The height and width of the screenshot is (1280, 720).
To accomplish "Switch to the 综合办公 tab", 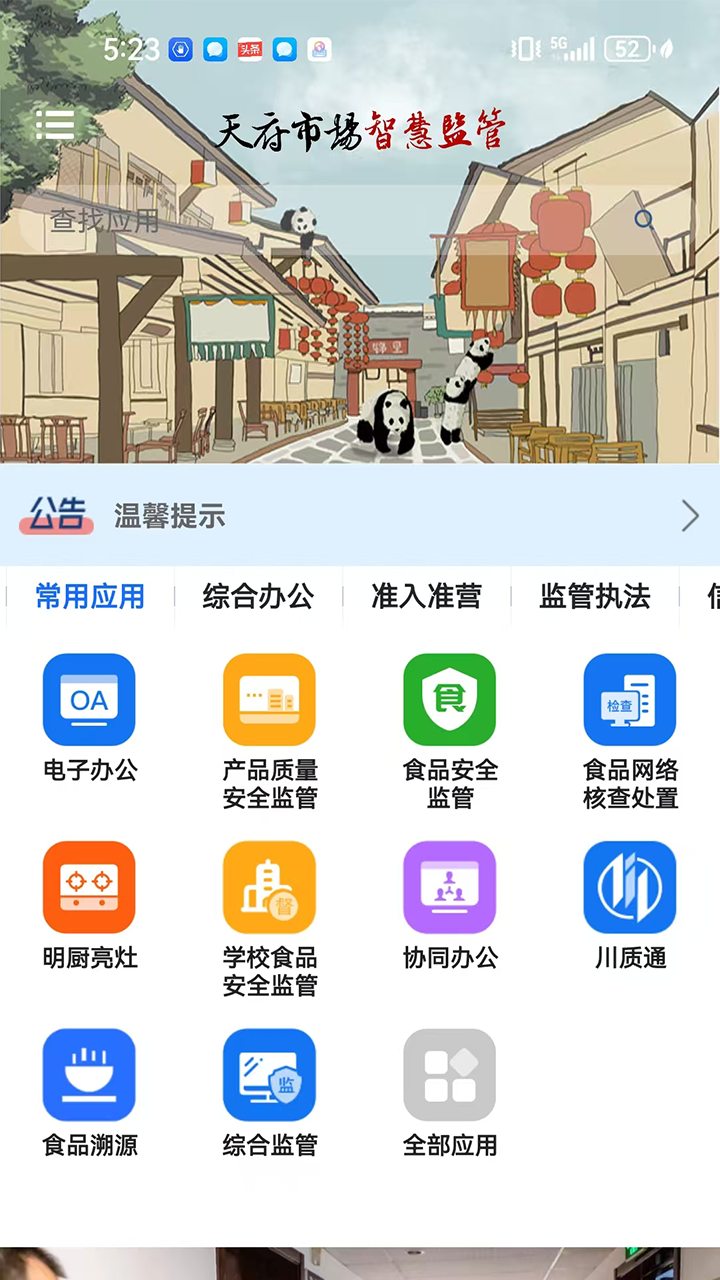I will point(258,597).
